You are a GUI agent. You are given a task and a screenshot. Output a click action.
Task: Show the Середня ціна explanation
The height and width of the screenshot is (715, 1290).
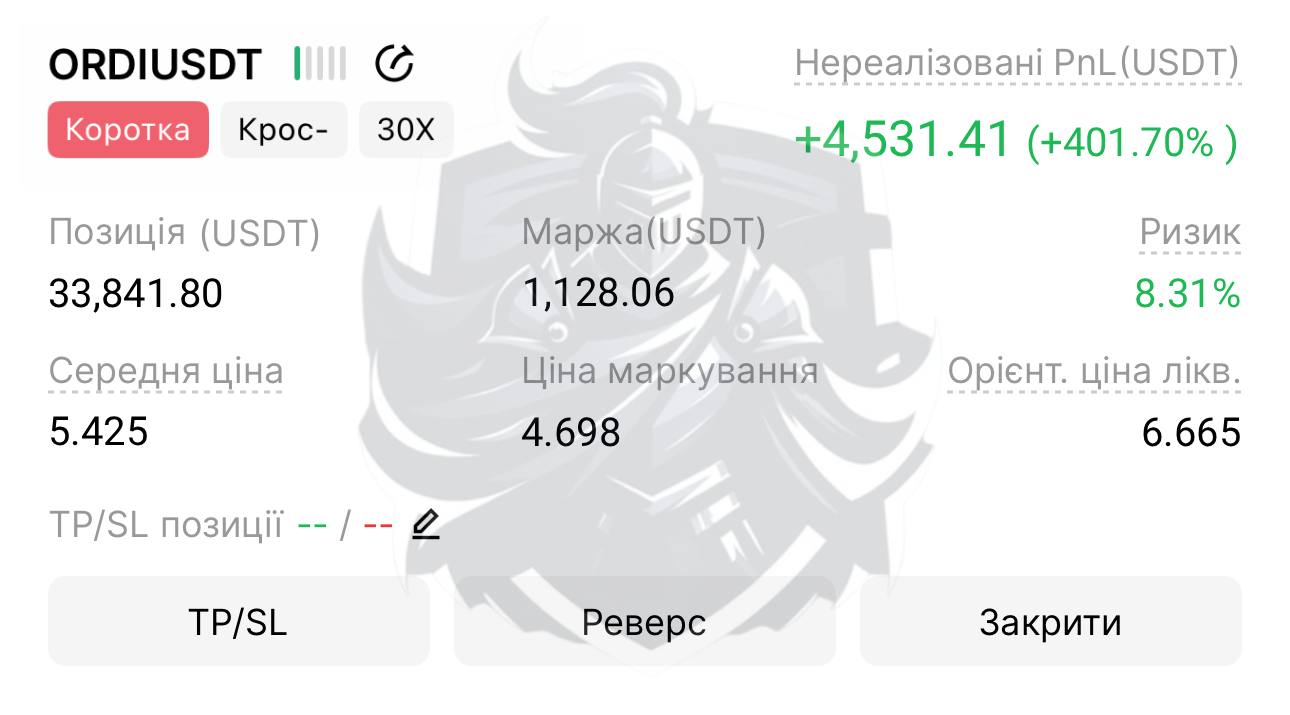coord(166,372)
